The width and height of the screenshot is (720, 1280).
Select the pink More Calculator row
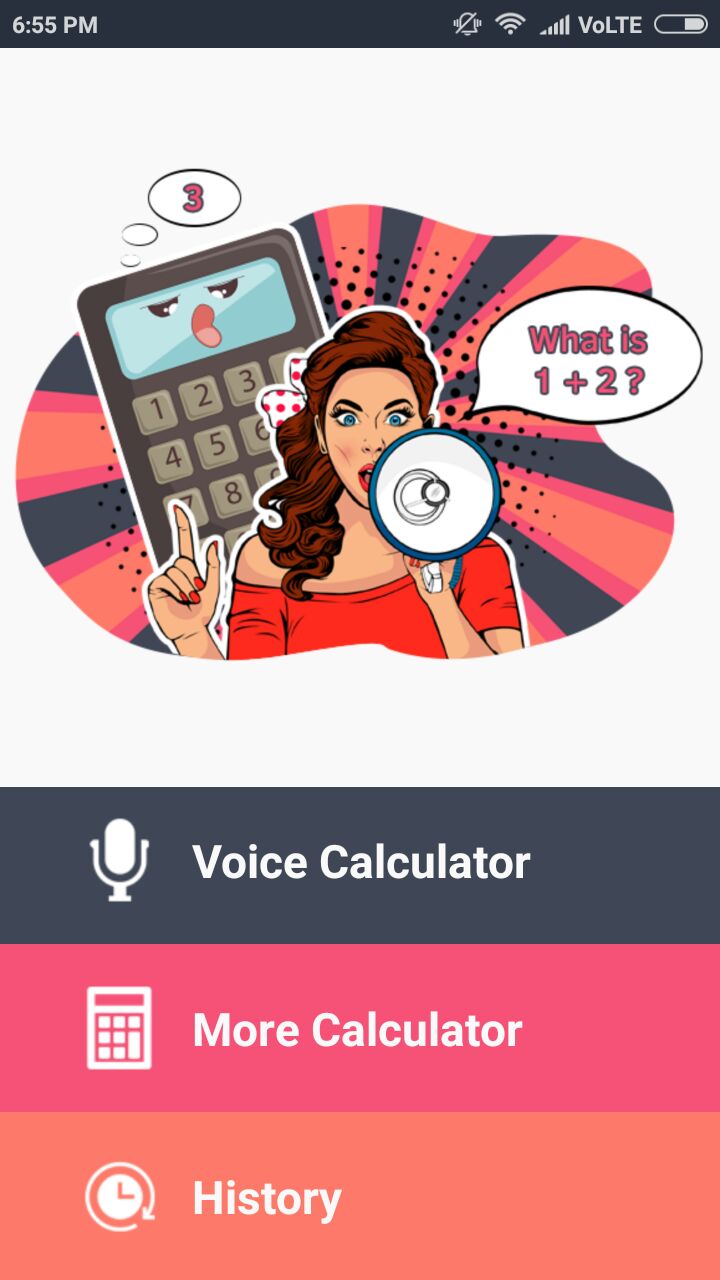click(x=360, y=1030)
